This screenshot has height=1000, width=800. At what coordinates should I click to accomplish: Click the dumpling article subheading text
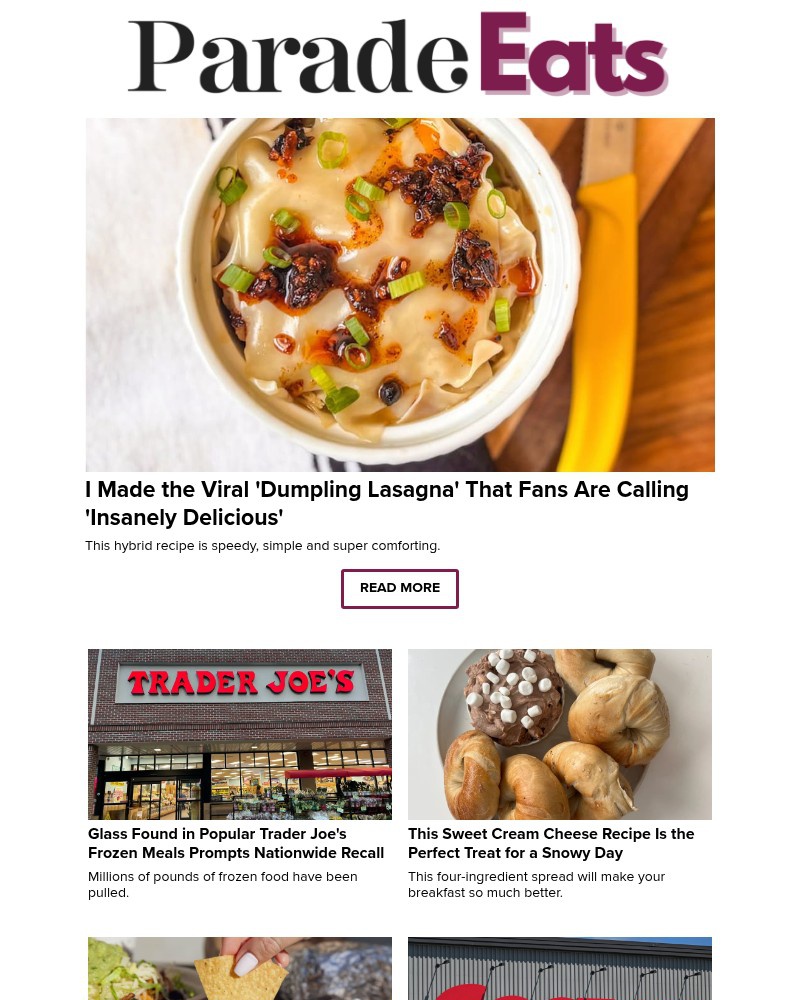[x=262, y=545]
